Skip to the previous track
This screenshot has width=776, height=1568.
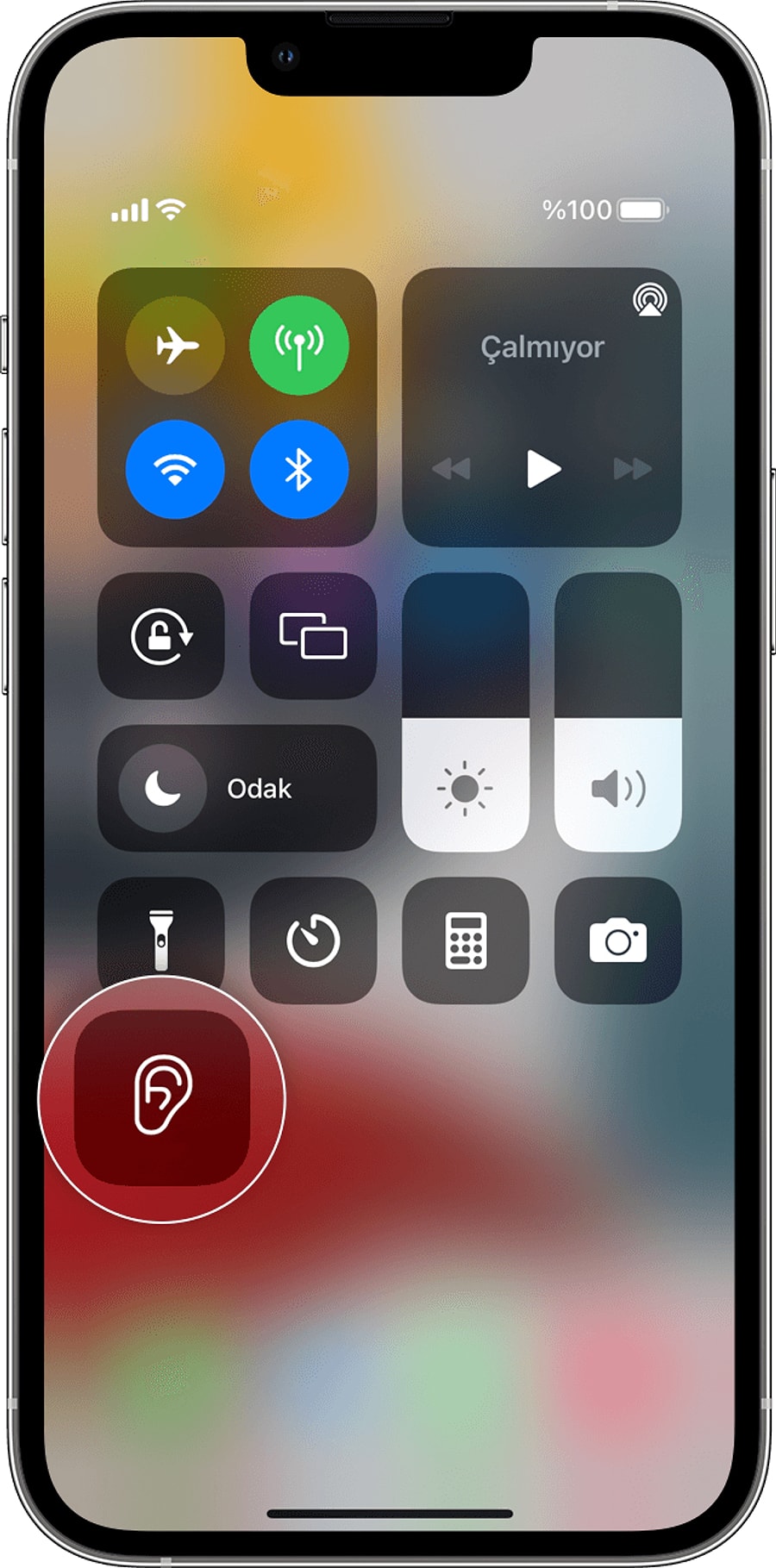[451, 469]
